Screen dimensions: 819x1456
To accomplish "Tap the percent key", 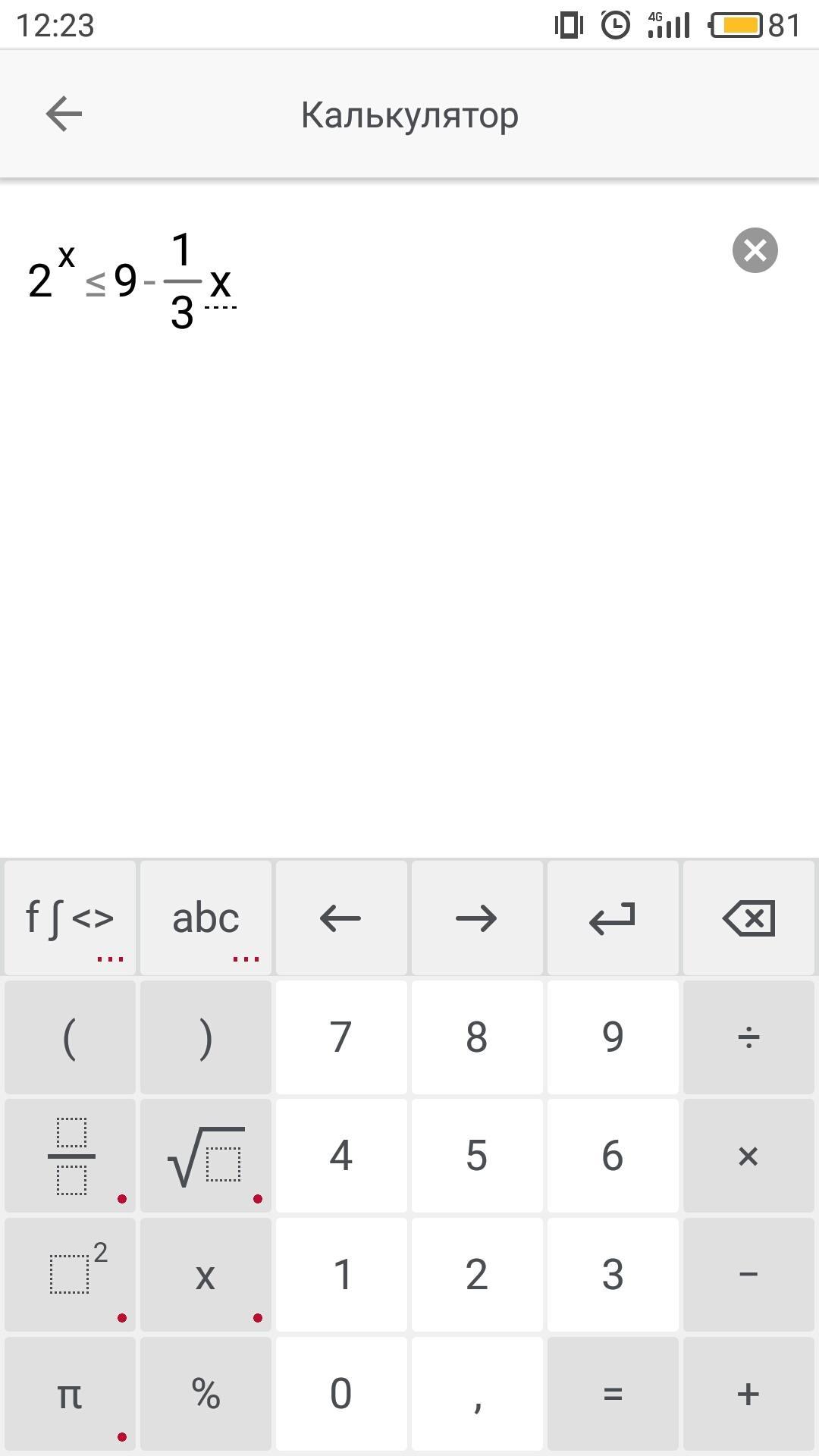I will pos(206,1394).
